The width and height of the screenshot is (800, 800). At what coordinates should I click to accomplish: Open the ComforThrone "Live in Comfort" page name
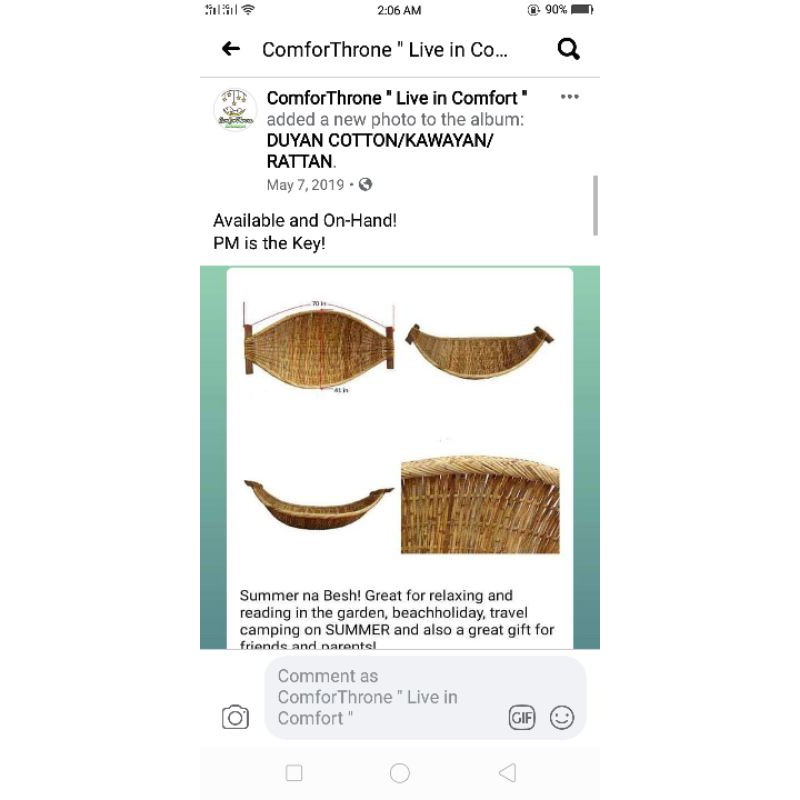[397, 97]
